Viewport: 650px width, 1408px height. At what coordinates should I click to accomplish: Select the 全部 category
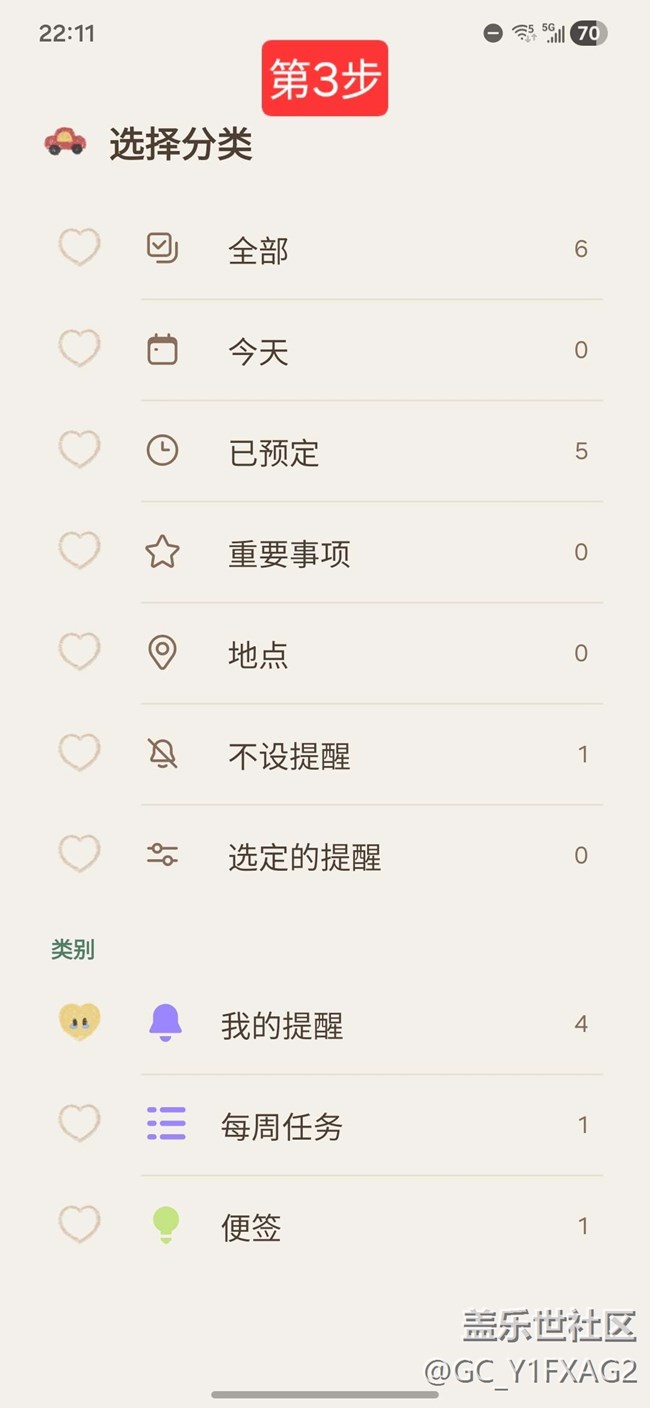coord(258,250)
